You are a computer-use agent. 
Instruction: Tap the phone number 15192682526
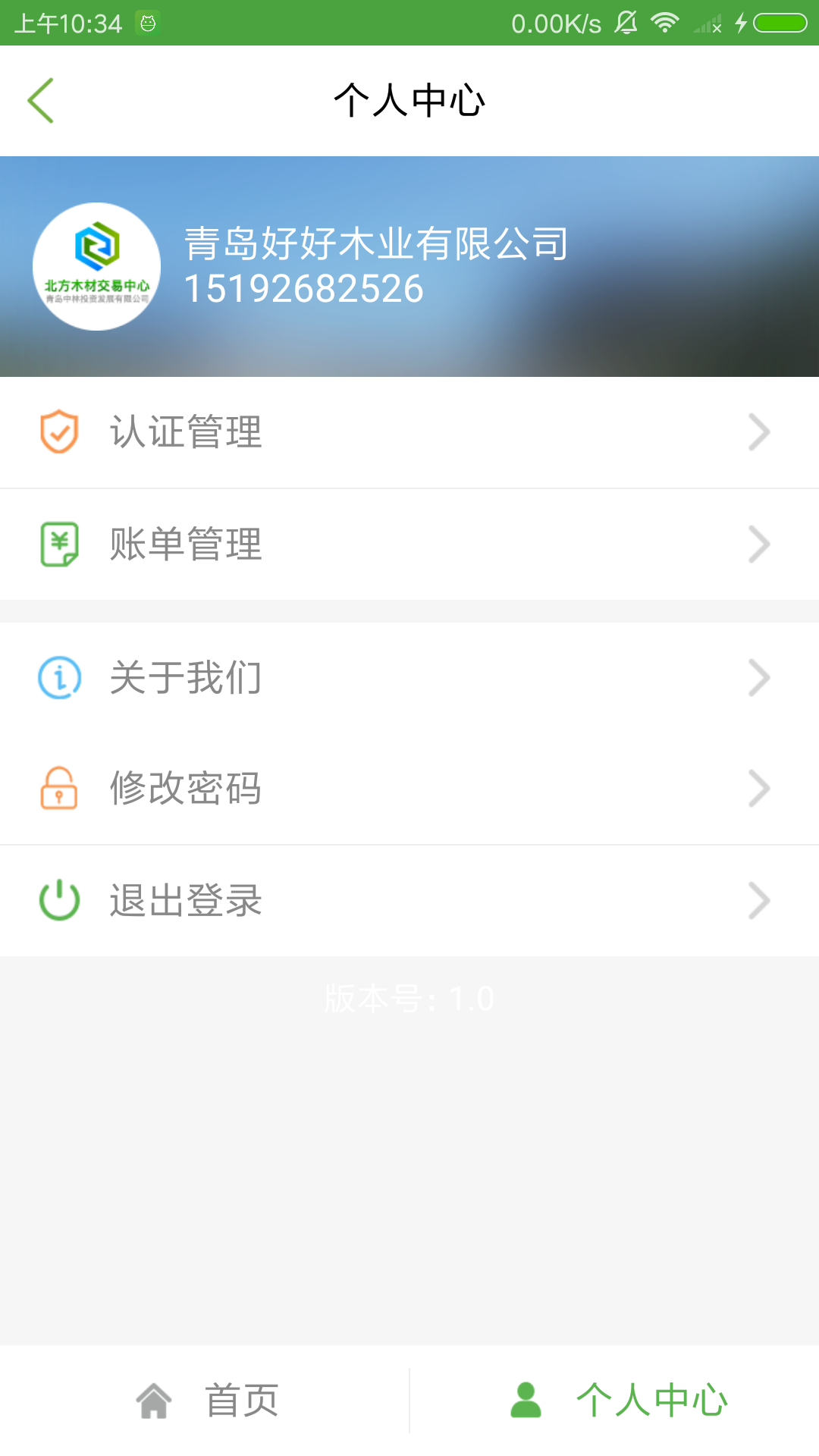pos(302,288)
